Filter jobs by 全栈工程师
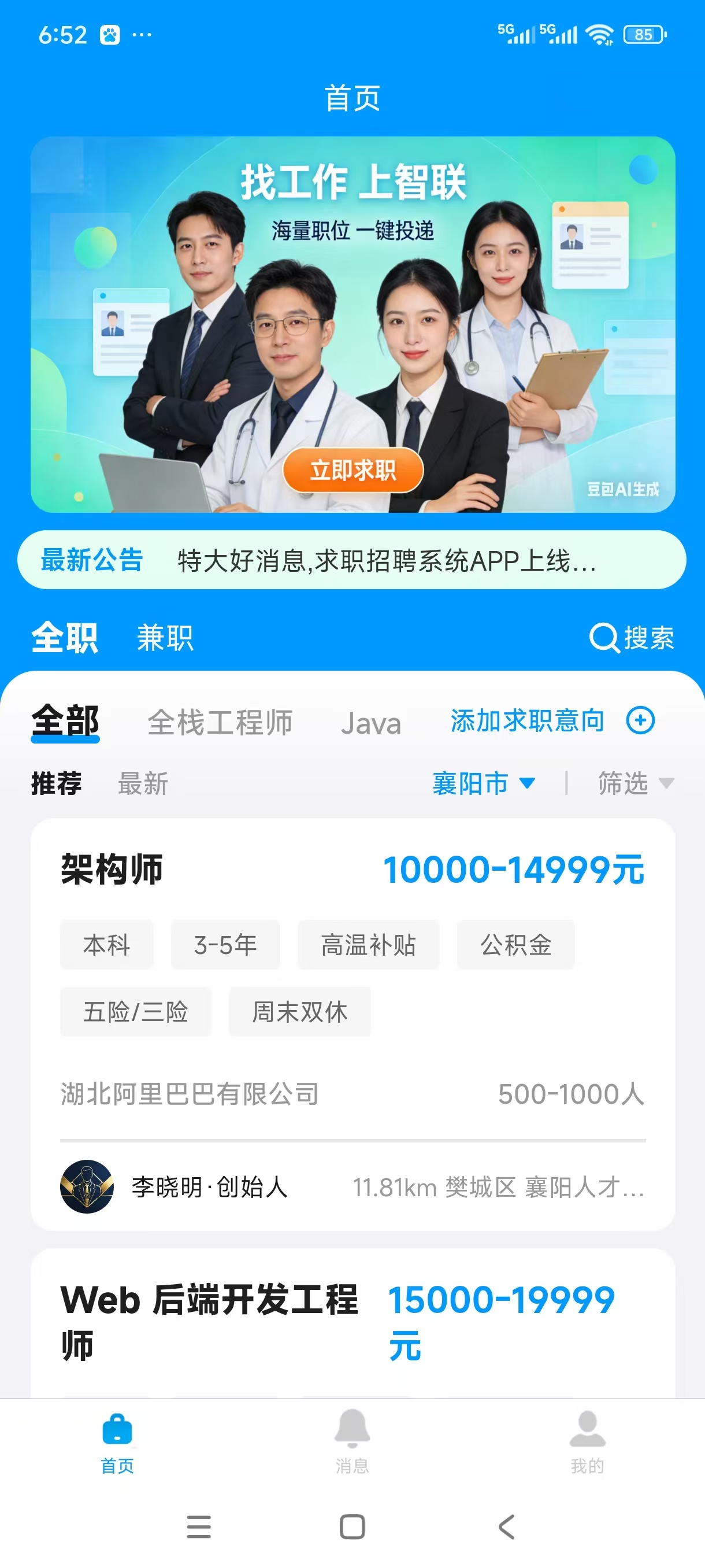The width and height of the screenshot is (705, 1568). tap(220, 723)
